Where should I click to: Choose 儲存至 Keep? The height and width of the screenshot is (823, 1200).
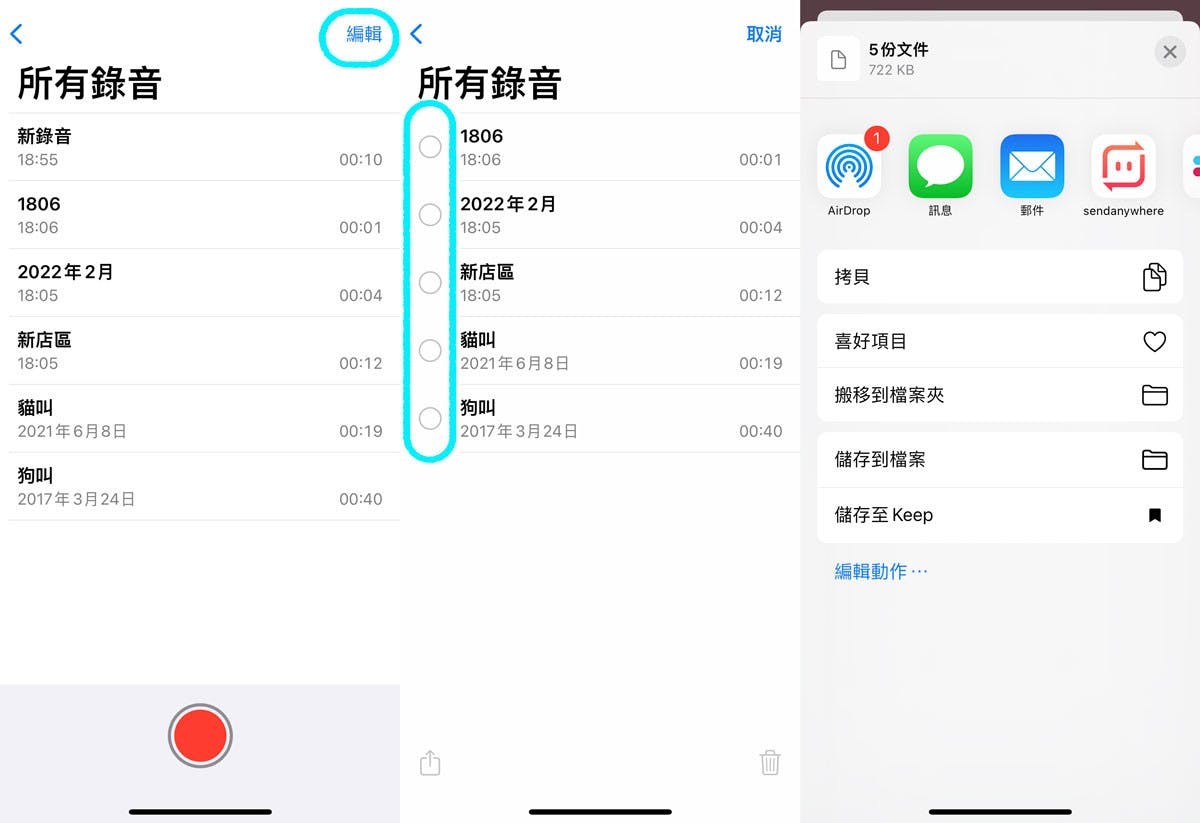pyautogui.click(x=1000, y=515)
